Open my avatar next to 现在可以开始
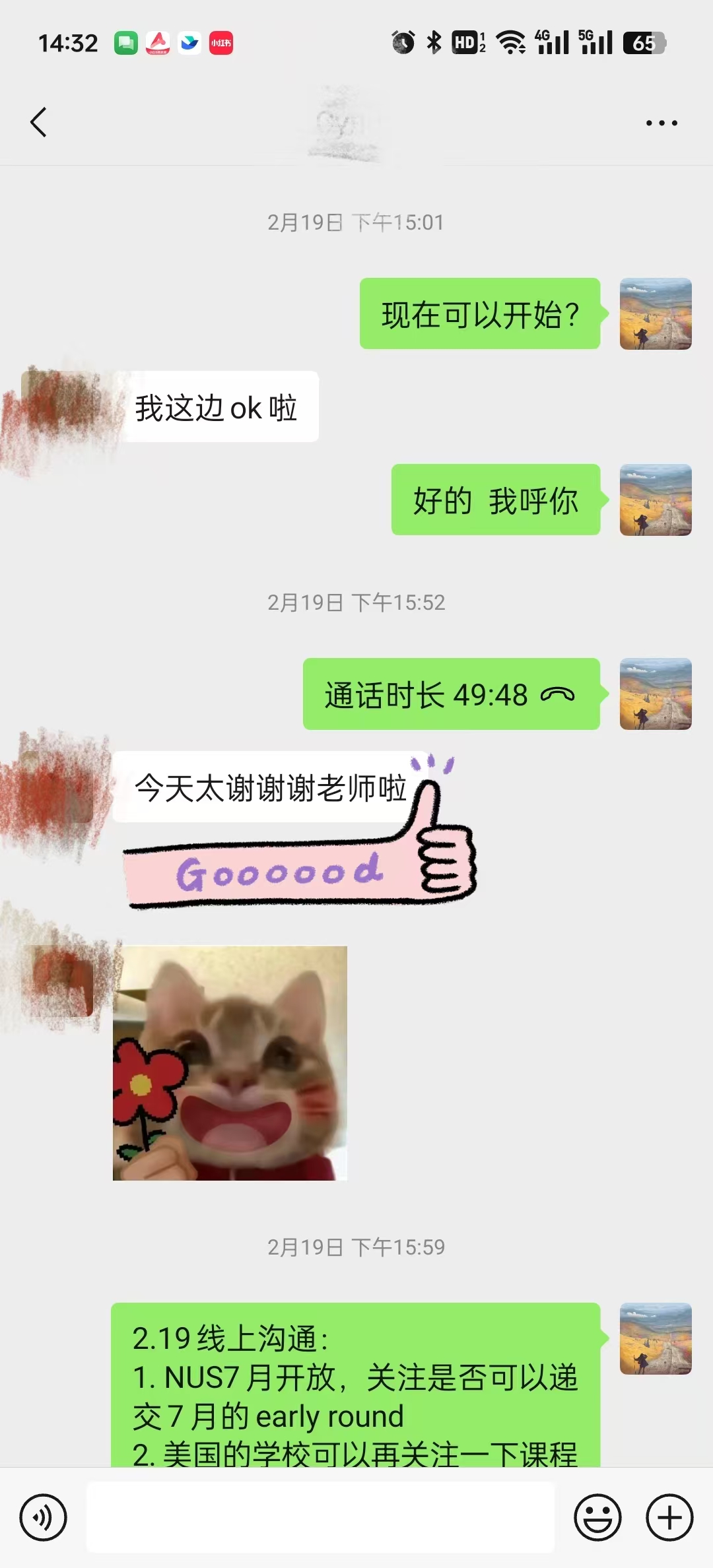The height and width of the screenshot is (1568, 713). [x=655, y=313]
